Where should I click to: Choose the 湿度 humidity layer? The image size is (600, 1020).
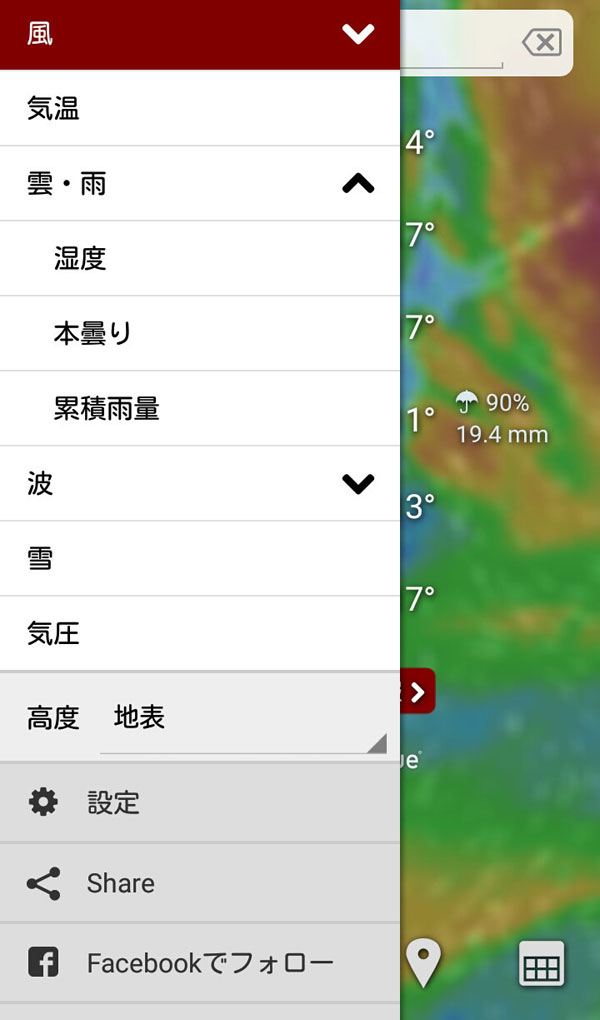pos(200,259)
